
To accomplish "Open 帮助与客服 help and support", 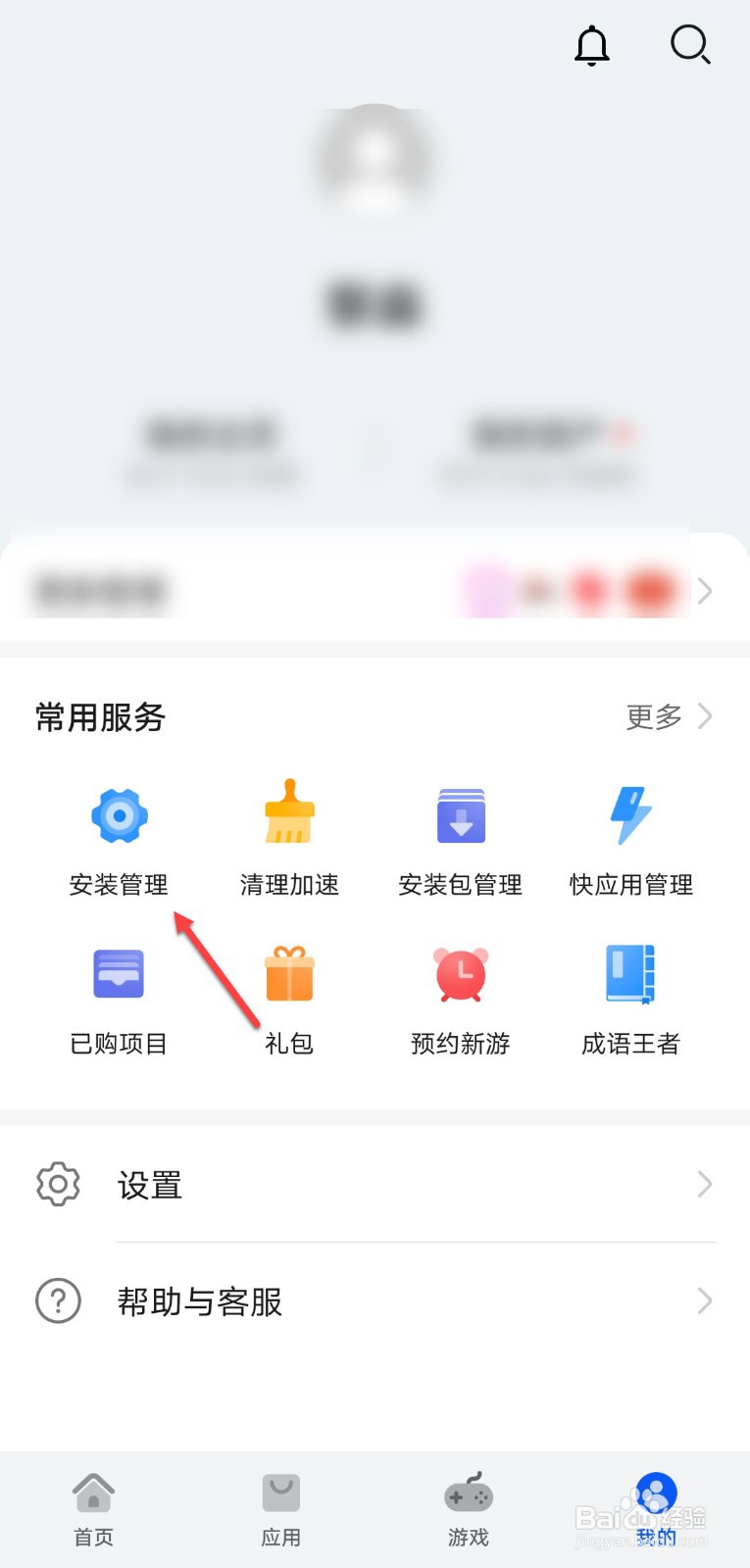I will [198, 1301].
